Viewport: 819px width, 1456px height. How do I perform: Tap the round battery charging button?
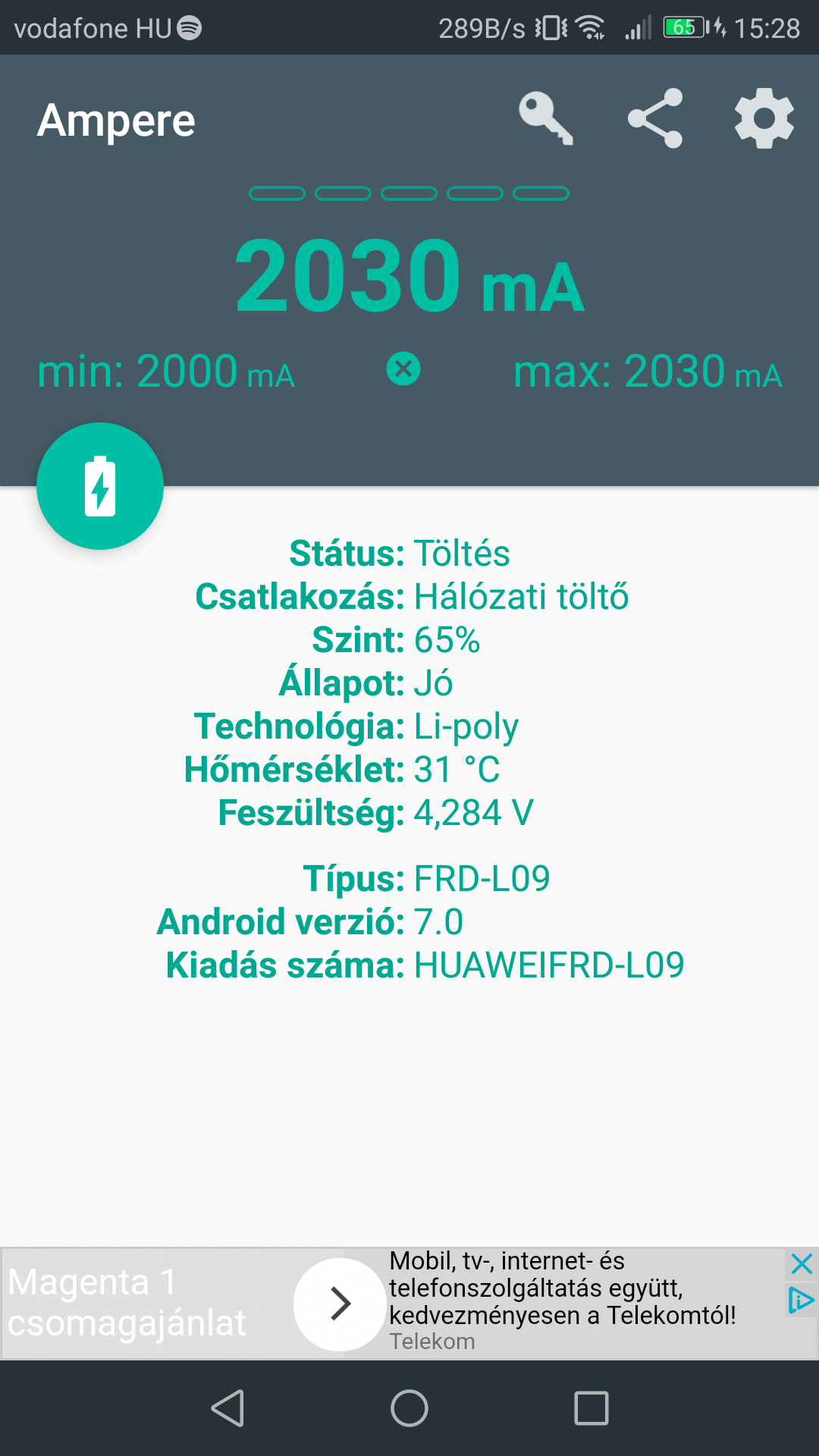click(100, 486)
